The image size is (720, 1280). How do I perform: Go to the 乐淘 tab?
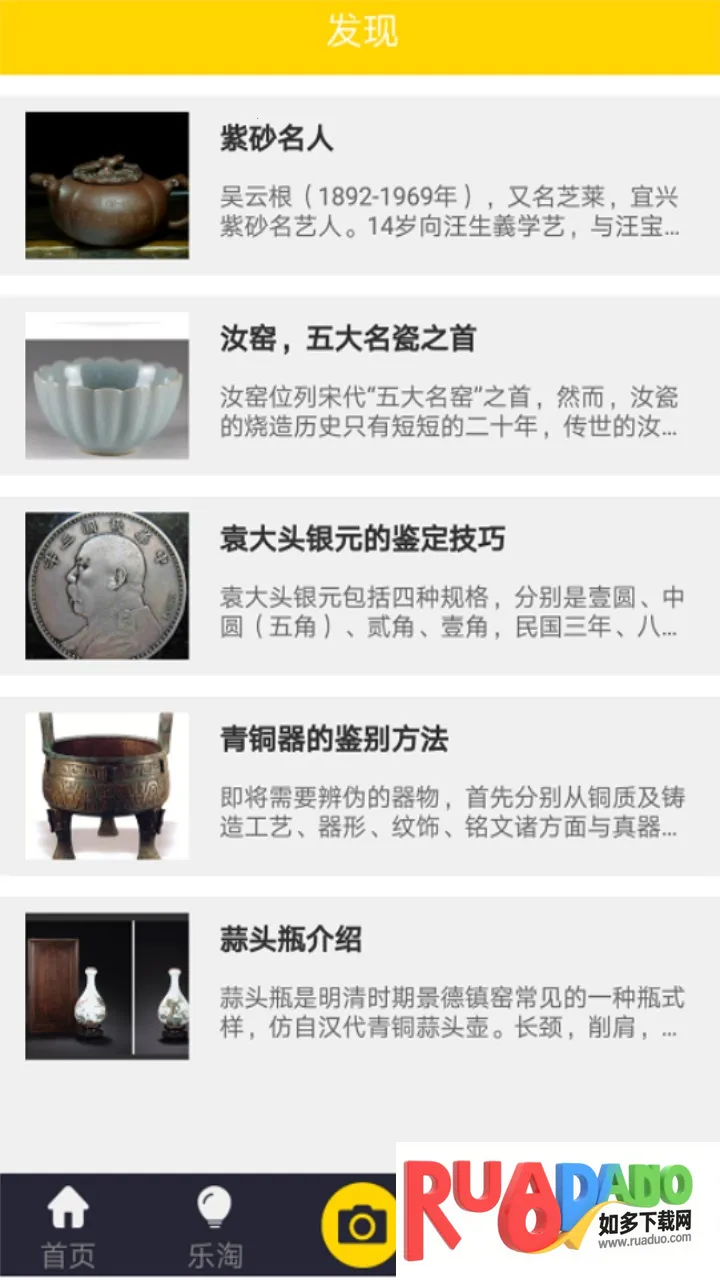[x=215, y=1227]
